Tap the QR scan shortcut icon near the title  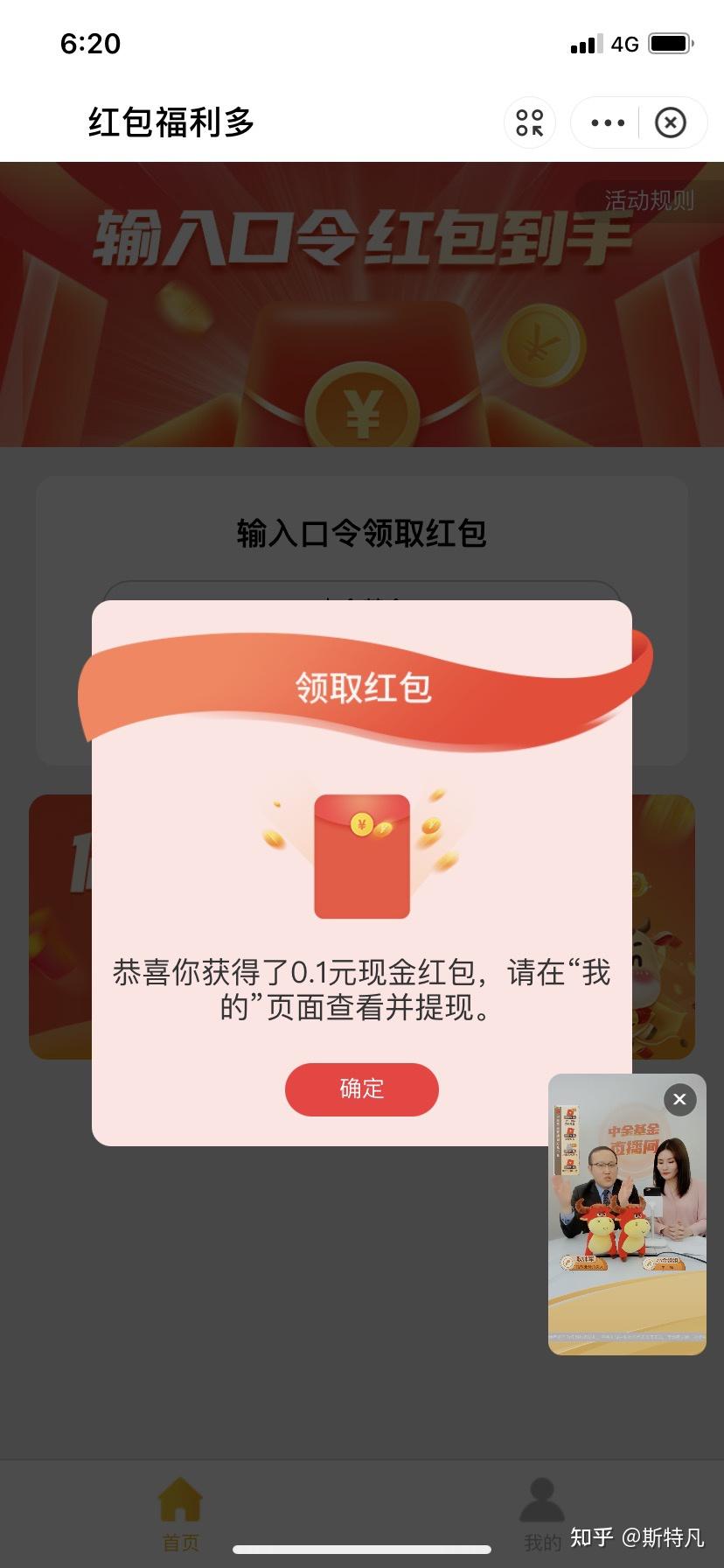[x=530, y=123]
